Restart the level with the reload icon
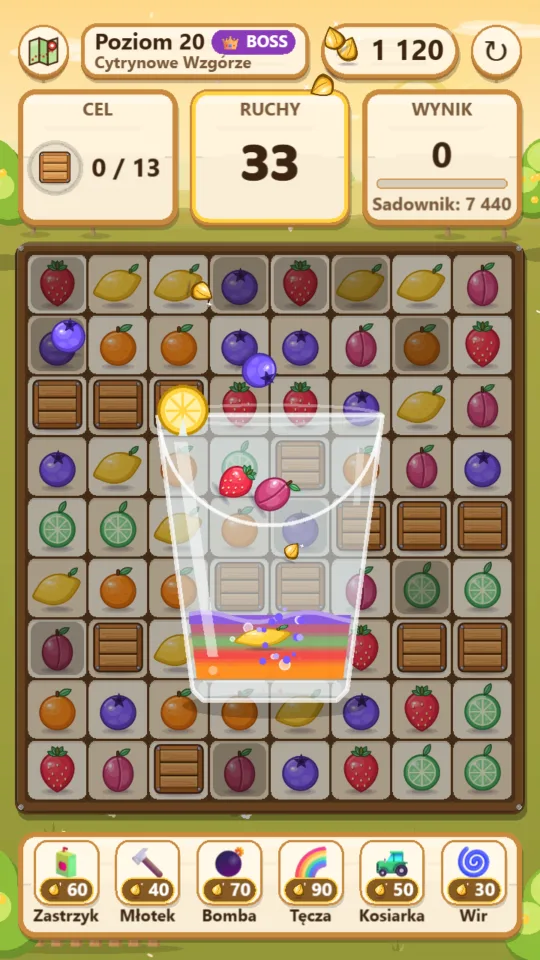The width and height of the screenshot is (540, 960). pyautogui.click(x=496, y=51)
